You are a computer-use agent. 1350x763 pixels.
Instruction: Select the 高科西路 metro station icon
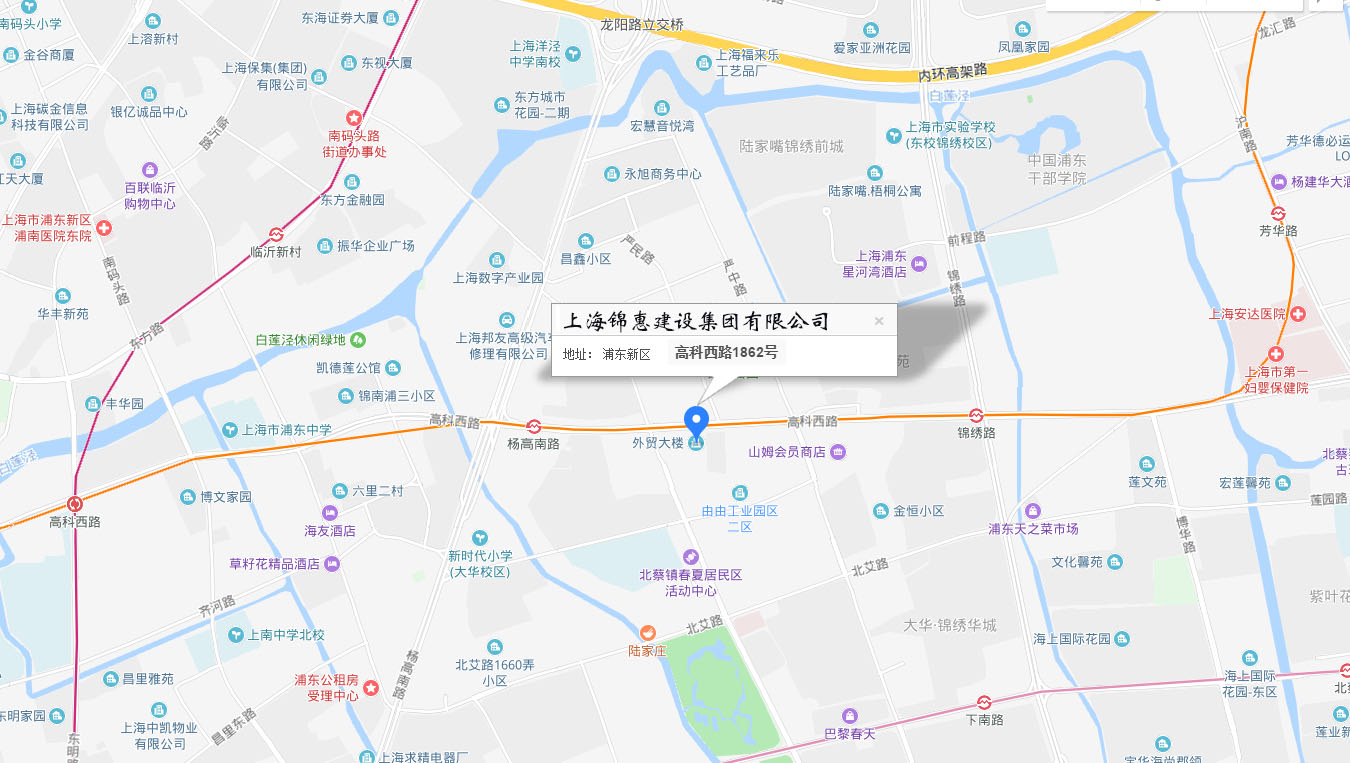click(75, 504)
